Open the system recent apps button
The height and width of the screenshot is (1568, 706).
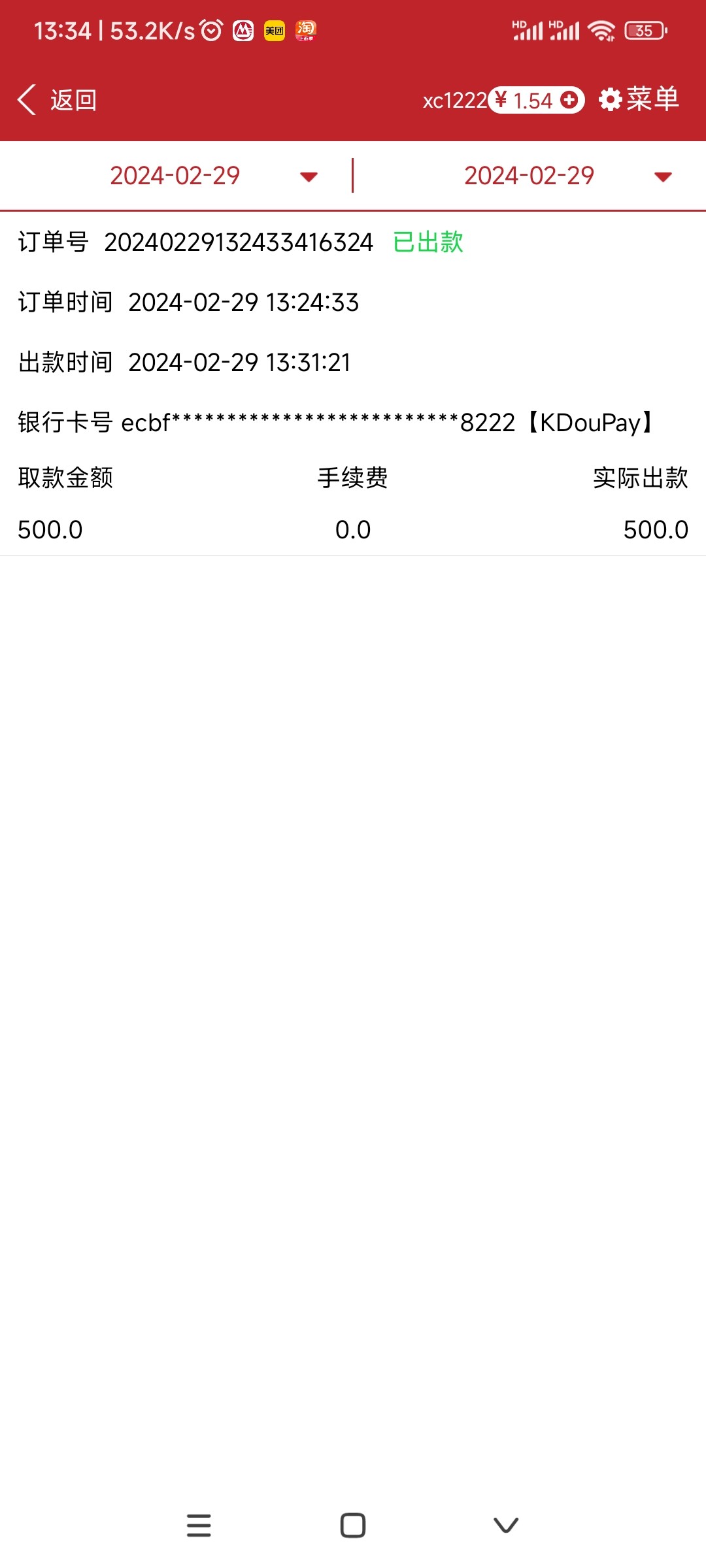coord(199,1526)
